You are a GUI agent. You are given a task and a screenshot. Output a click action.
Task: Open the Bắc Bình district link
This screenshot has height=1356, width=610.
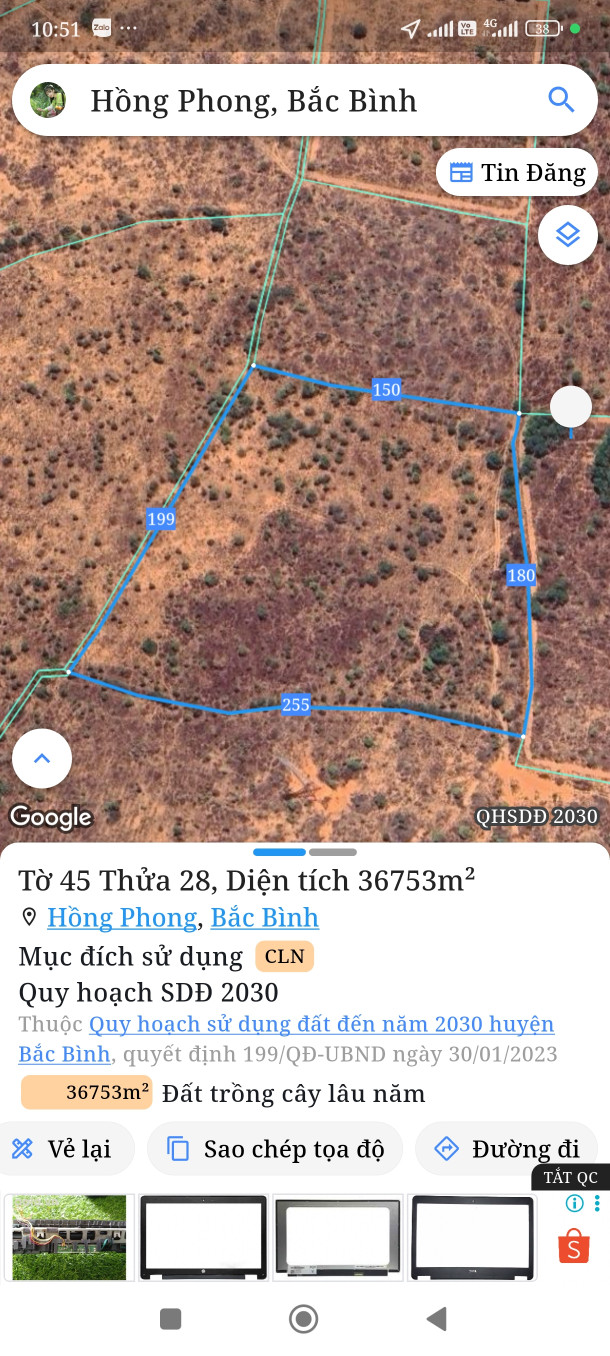tap(265, 917)
